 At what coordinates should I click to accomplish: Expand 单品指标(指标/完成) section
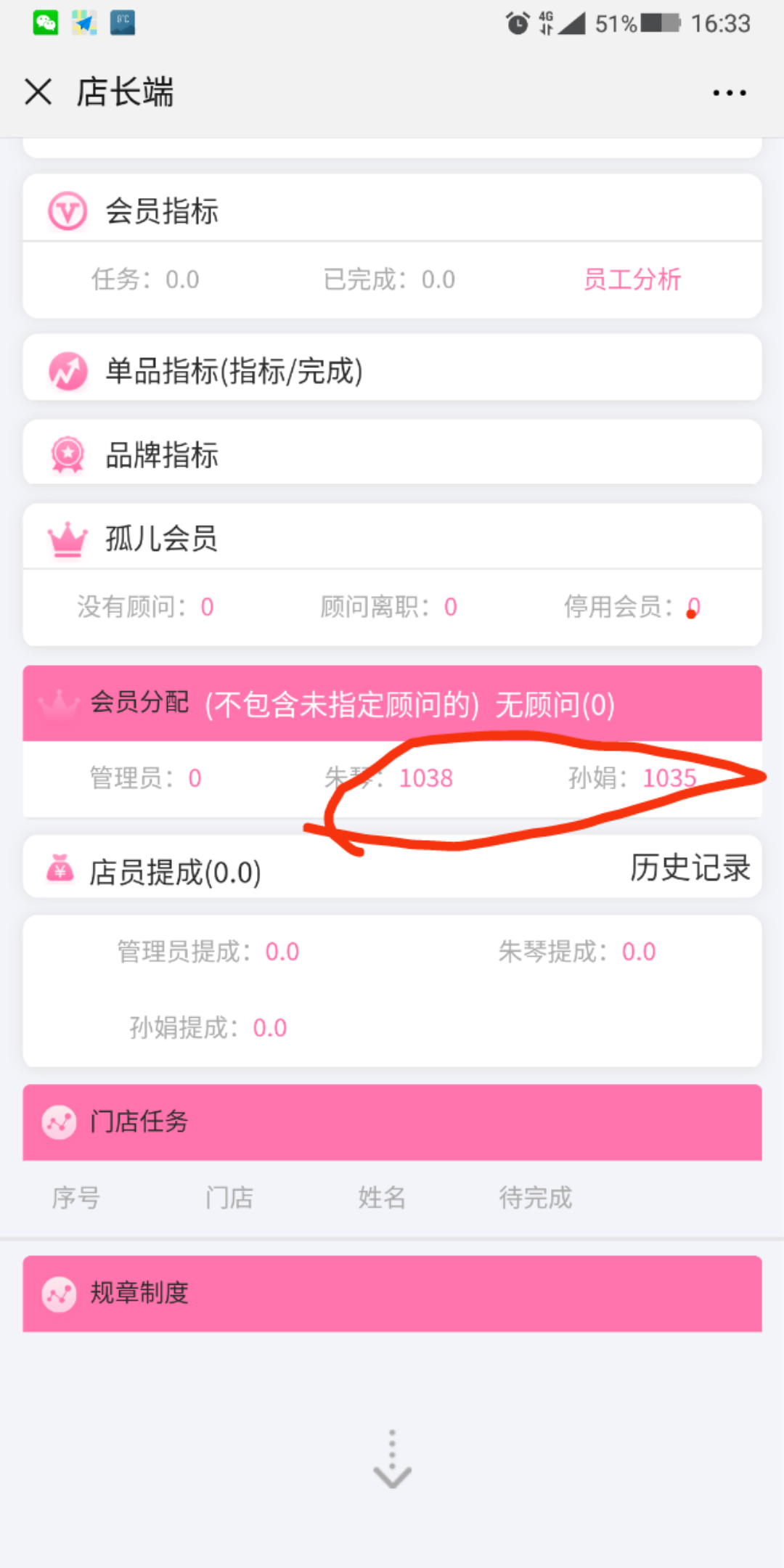(234, 371)
